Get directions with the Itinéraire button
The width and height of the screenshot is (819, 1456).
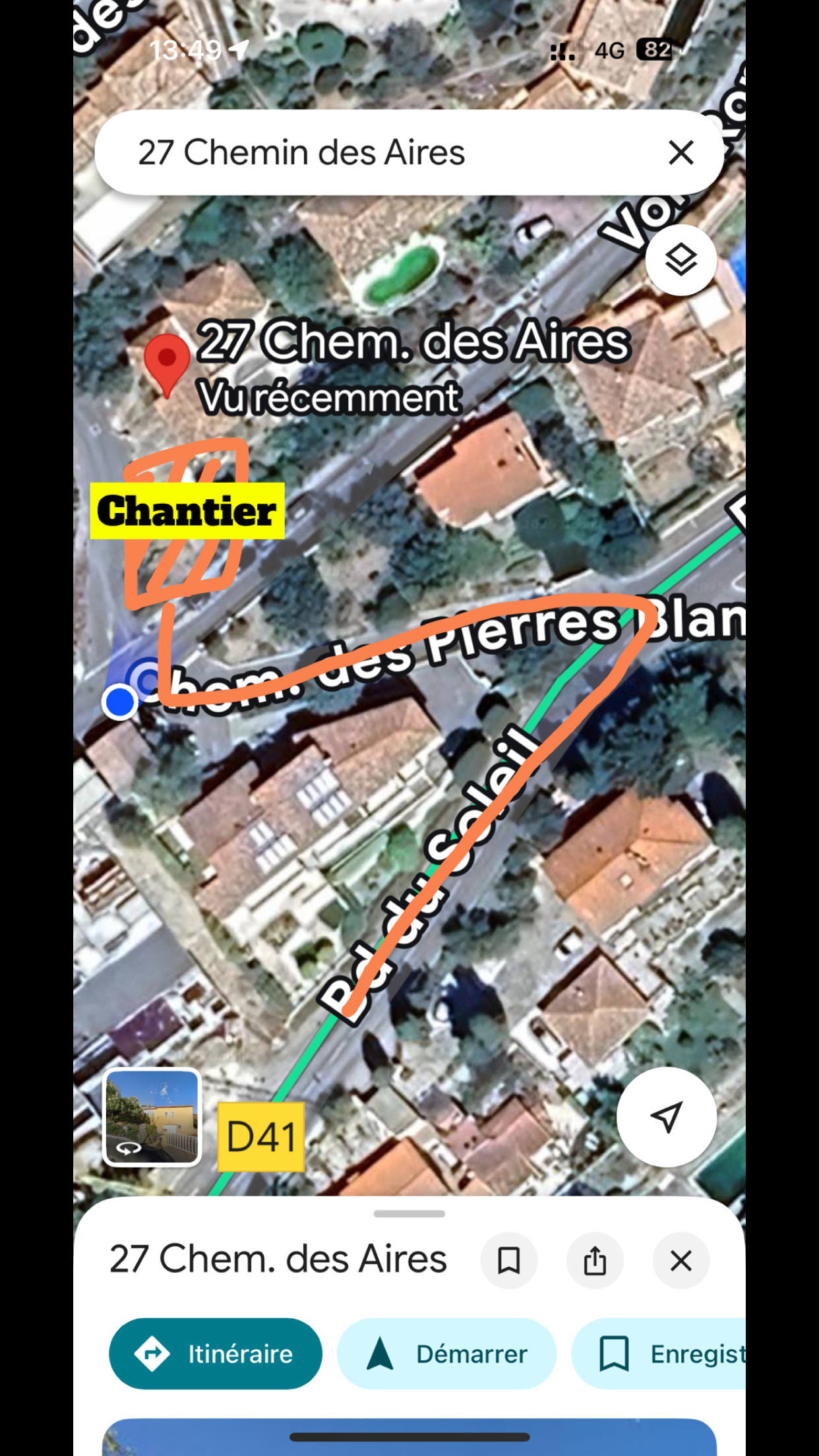216,1354
